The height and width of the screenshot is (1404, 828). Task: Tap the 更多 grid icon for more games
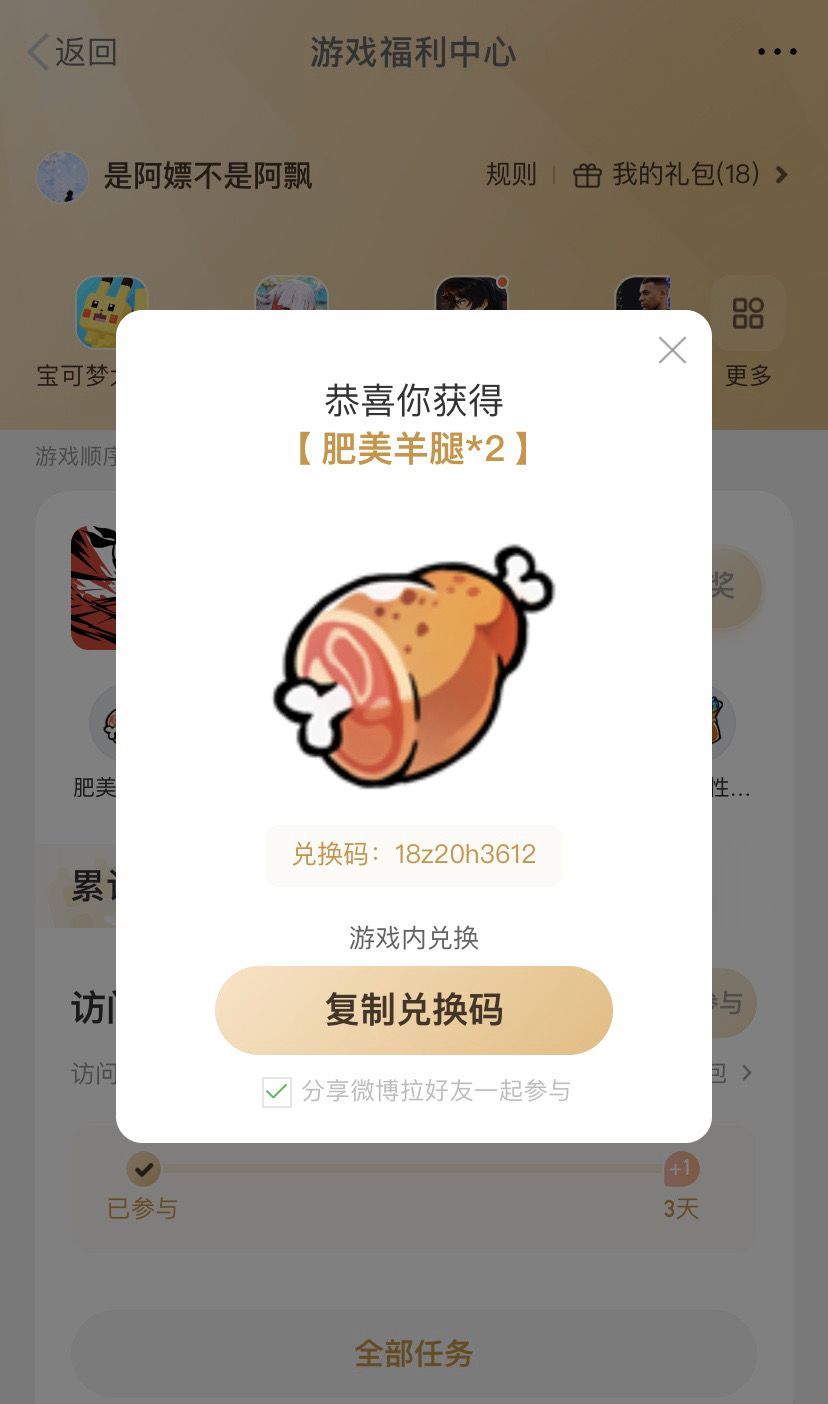[x=747, y=313]
